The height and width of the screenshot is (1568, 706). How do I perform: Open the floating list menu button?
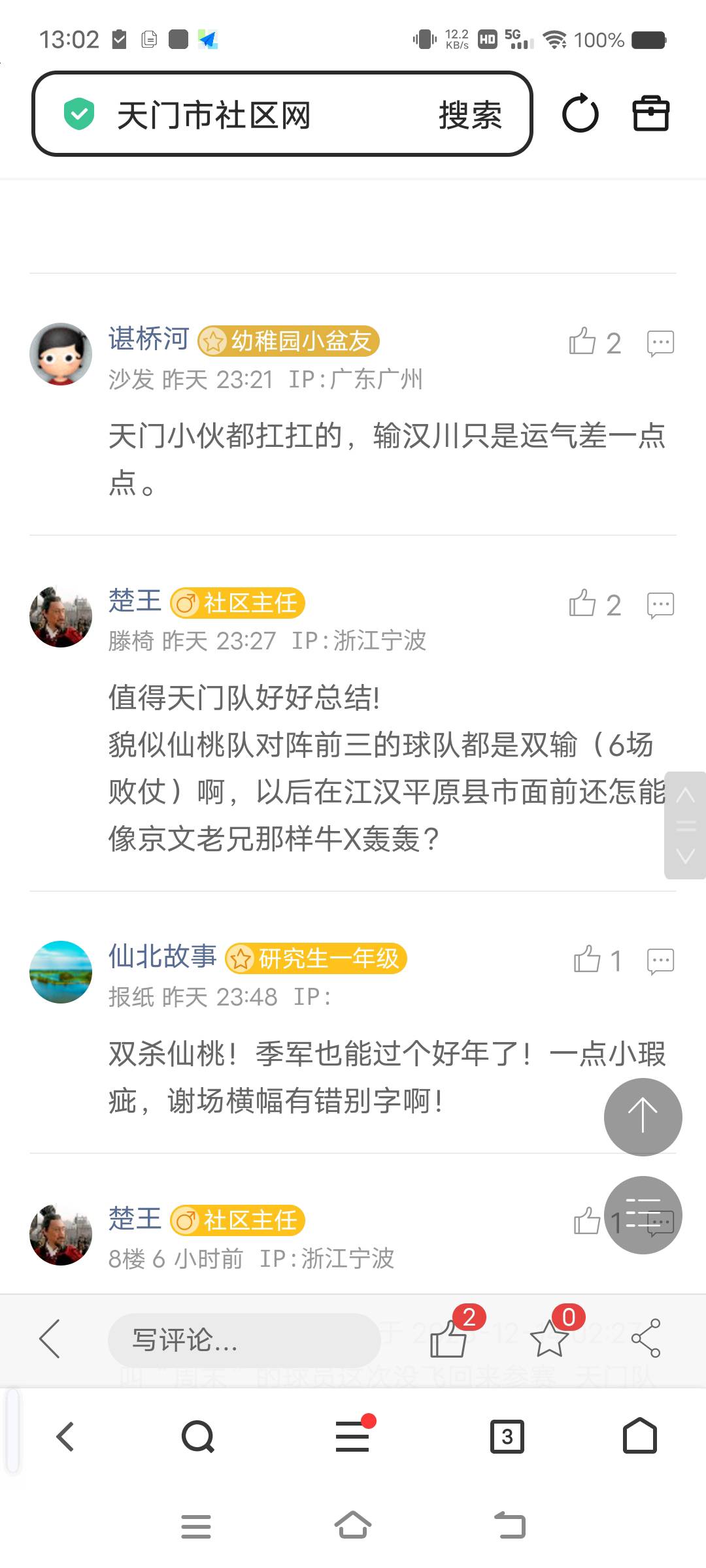[643, 1215]
